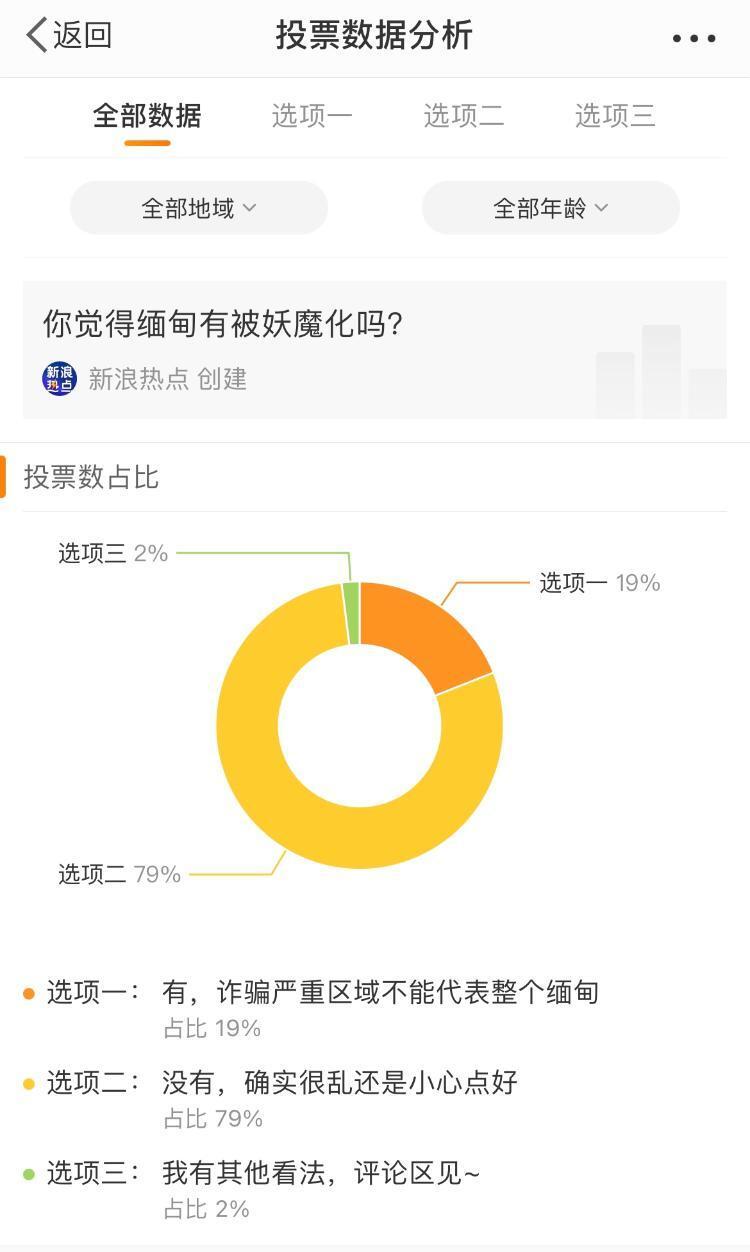Tap the back arrow to return
Screen dimensions: 750x1252
point(35,33)
